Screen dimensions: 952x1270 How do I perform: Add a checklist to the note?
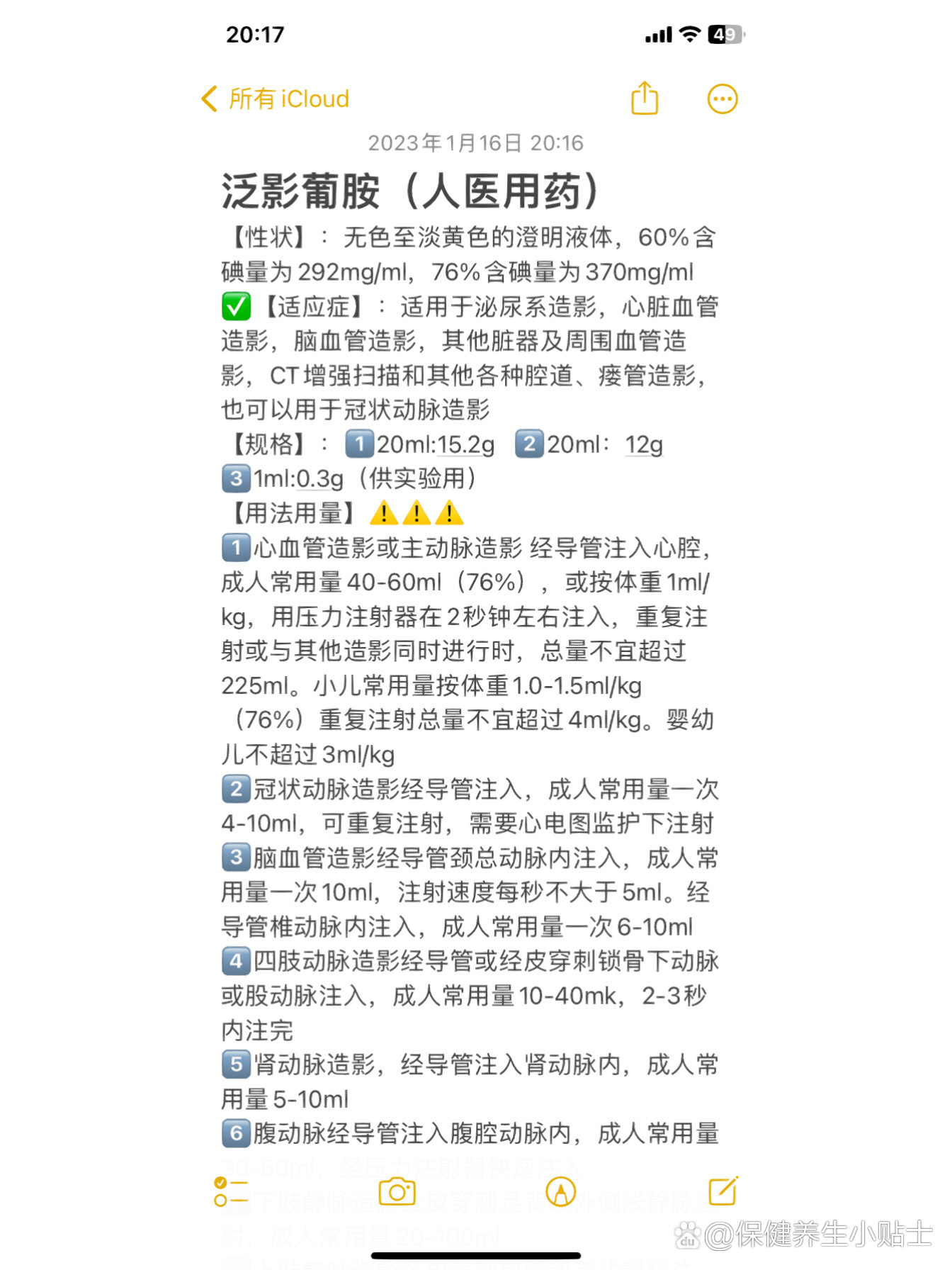[231, 1191]
